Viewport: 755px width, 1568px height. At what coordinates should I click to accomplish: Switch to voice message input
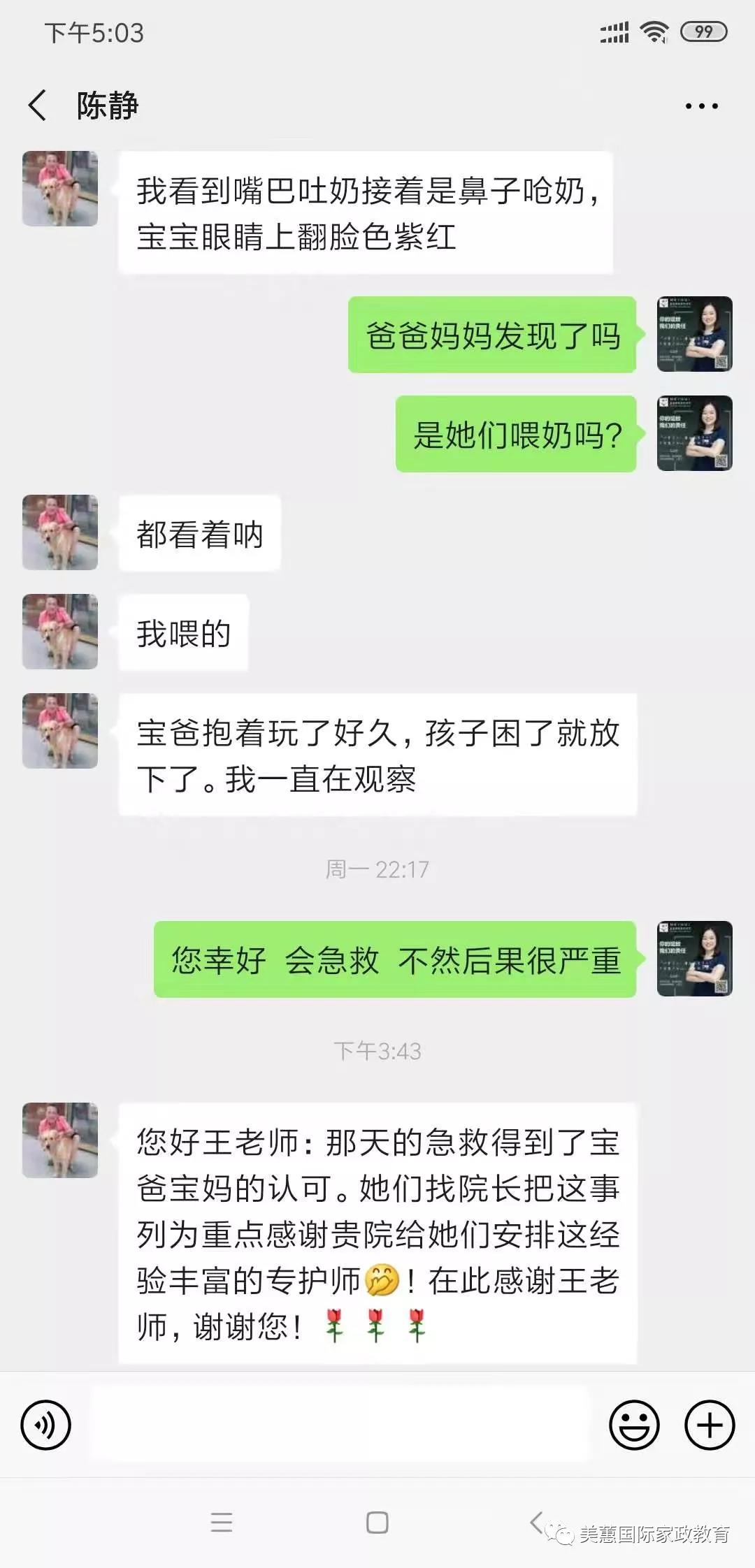point(46,1425)
